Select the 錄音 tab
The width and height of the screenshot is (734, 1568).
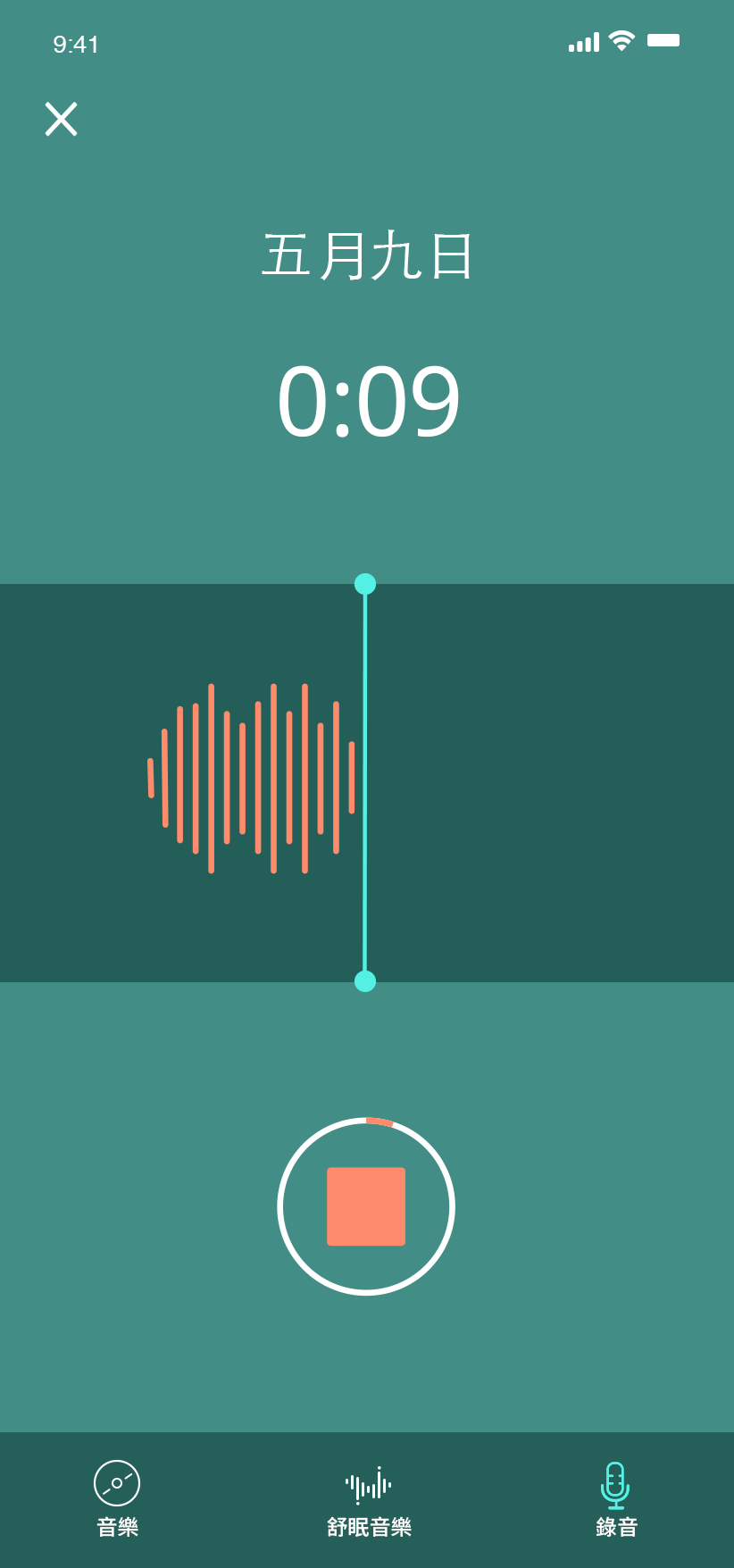coord(616,1498)
